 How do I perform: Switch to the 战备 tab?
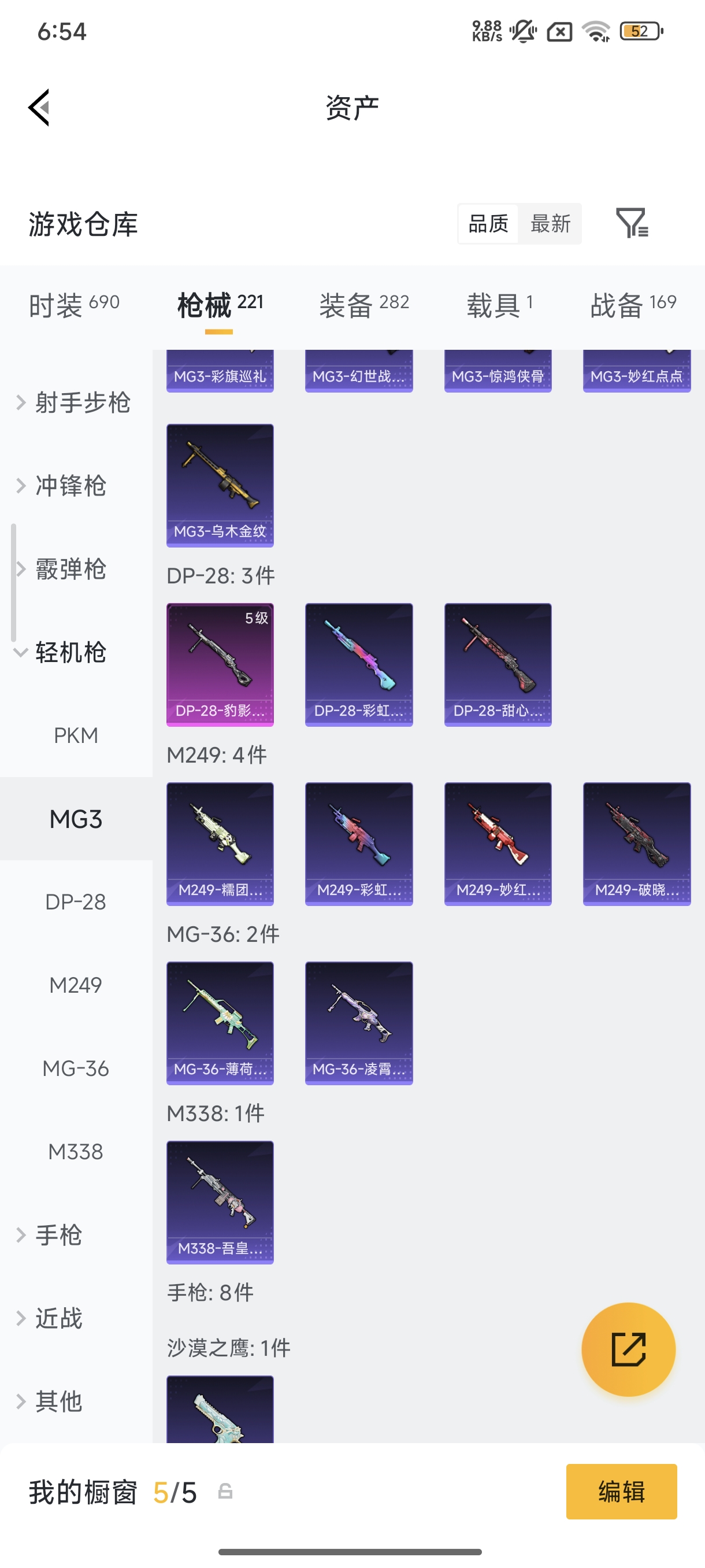coord(633,304)
